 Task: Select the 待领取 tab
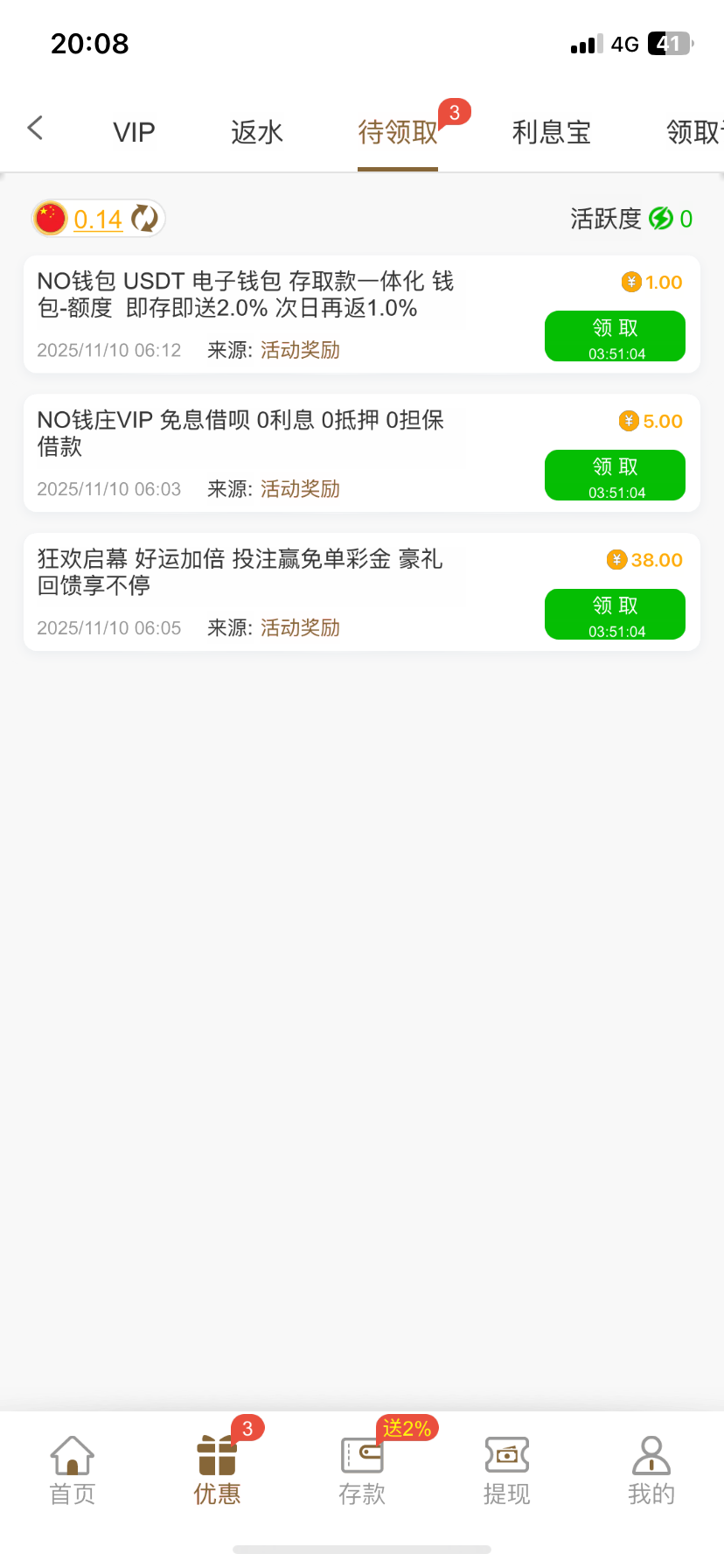click(398, 132)
